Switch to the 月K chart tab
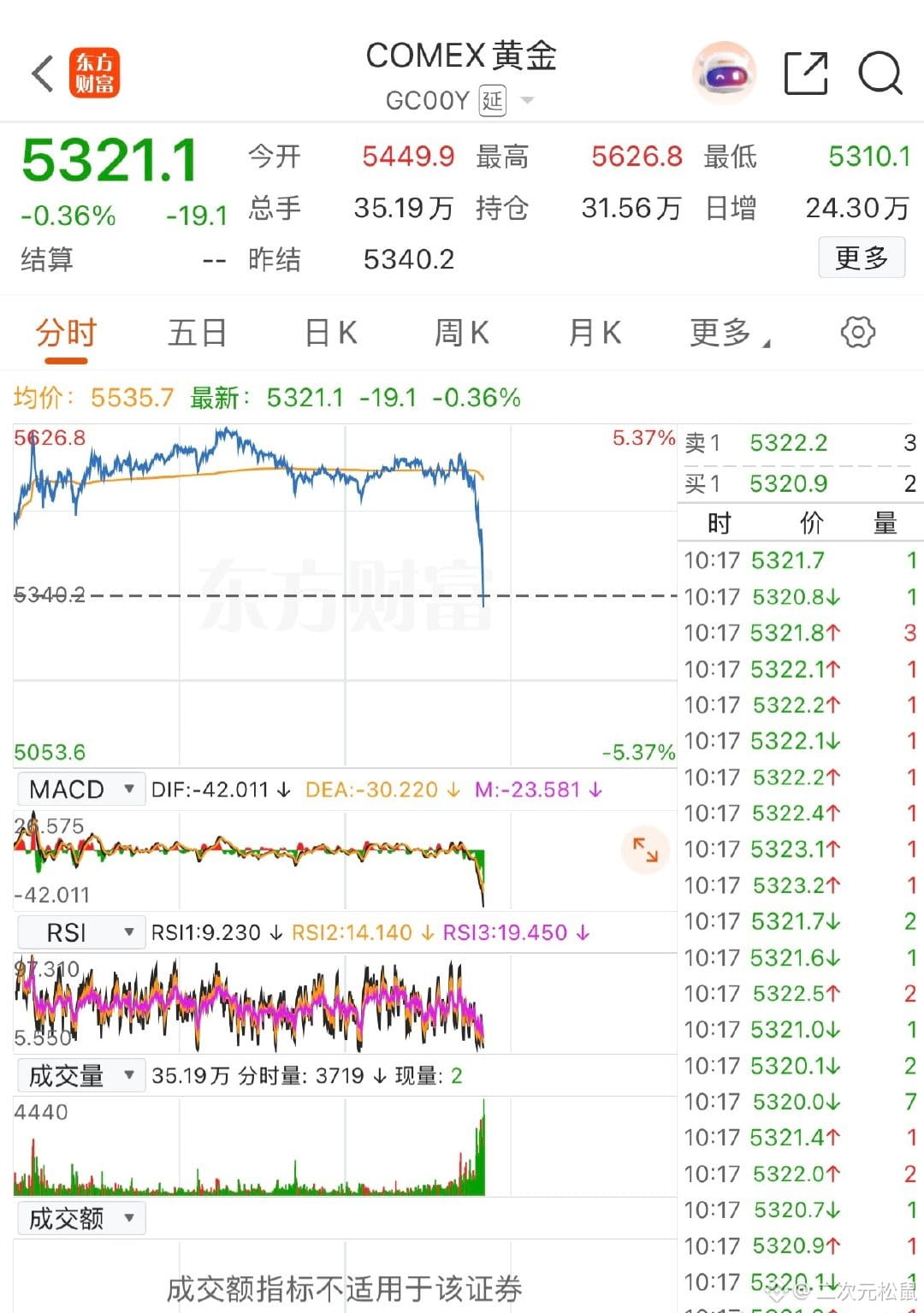The height and width of the screenshot is (1313, 924). click(595, 333)
